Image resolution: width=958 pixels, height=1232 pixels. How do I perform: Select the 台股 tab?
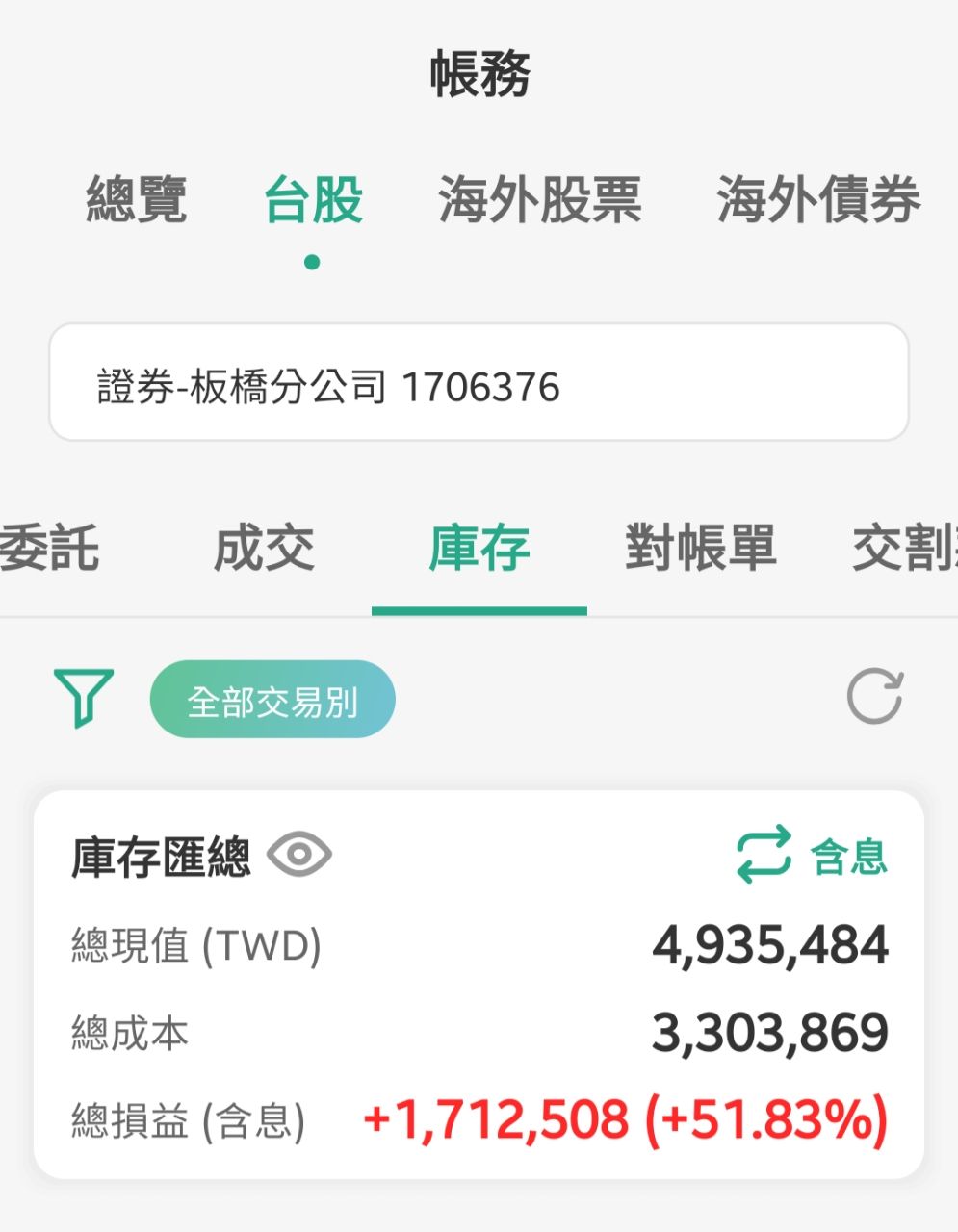click(313, 200)
